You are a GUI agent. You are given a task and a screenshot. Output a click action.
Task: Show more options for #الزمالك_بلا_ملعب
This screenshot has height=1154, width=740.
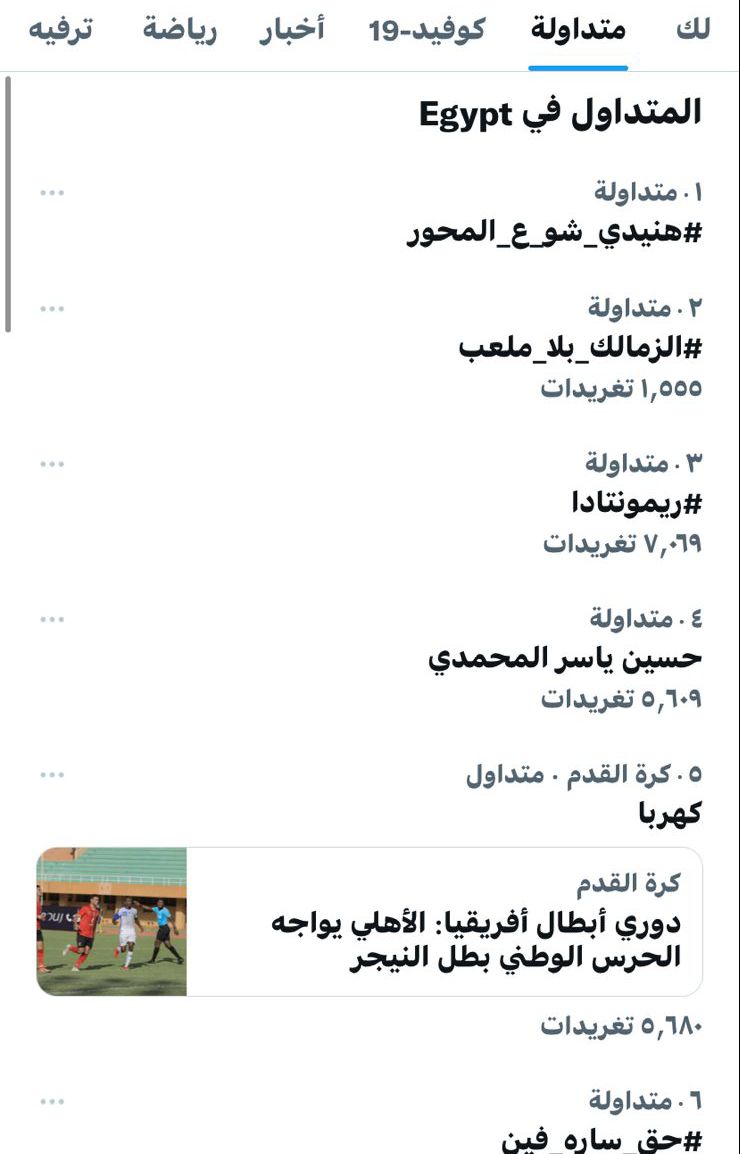tap(52, 308)
